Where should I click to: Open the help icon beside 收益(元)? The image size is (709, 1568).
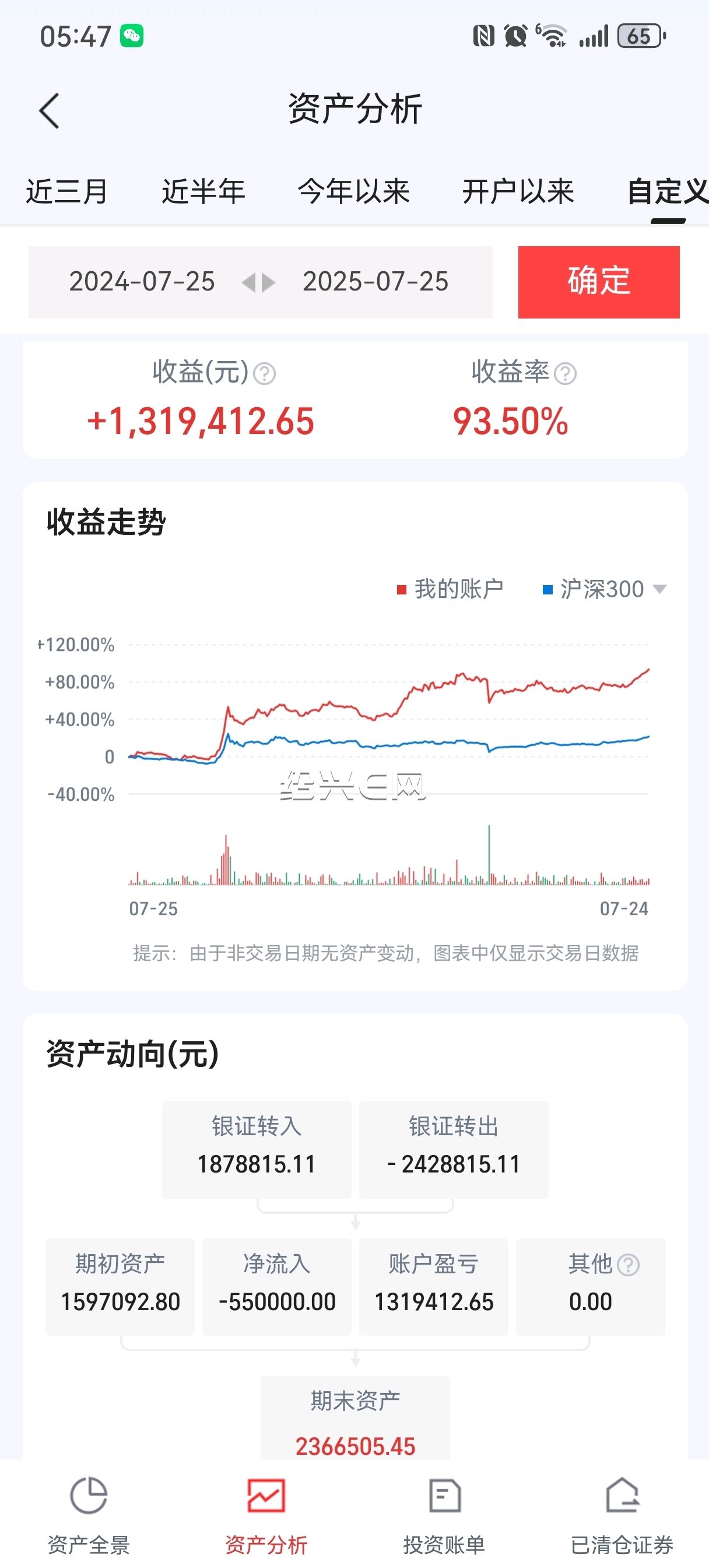pyautogui.click(x=264, y=373)
